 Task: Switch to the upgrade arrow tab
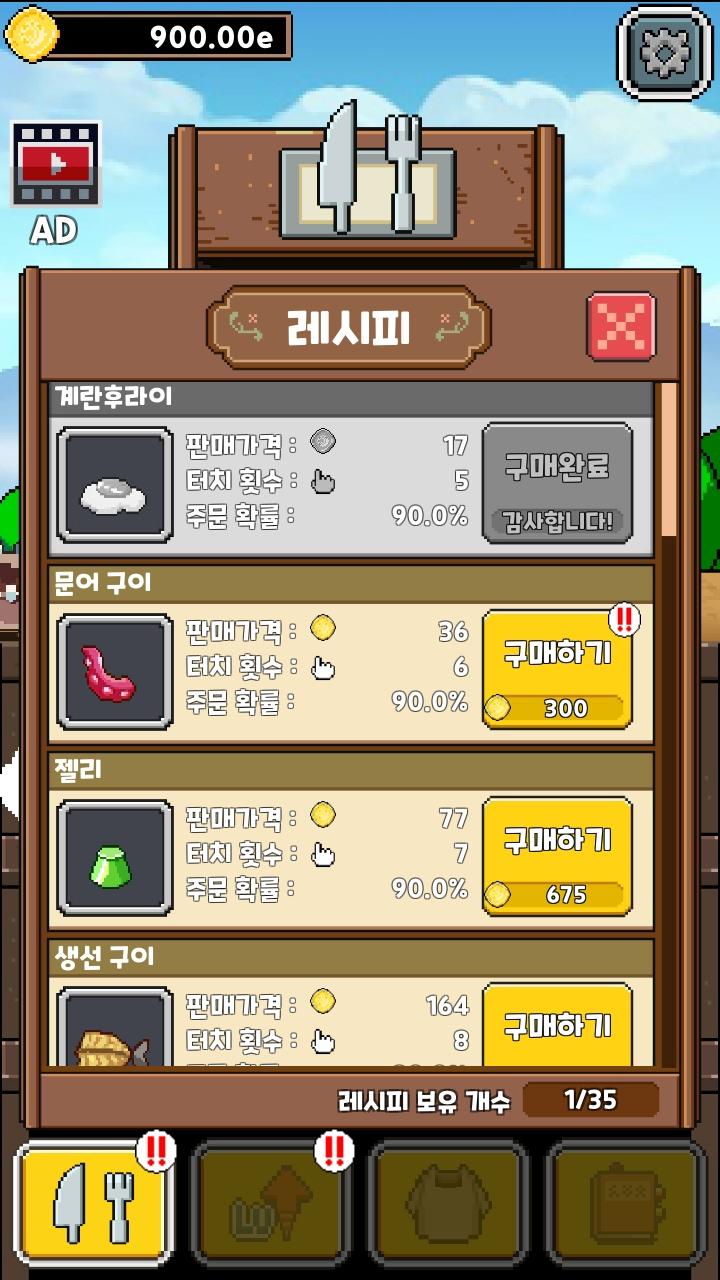click(271, 1205)
